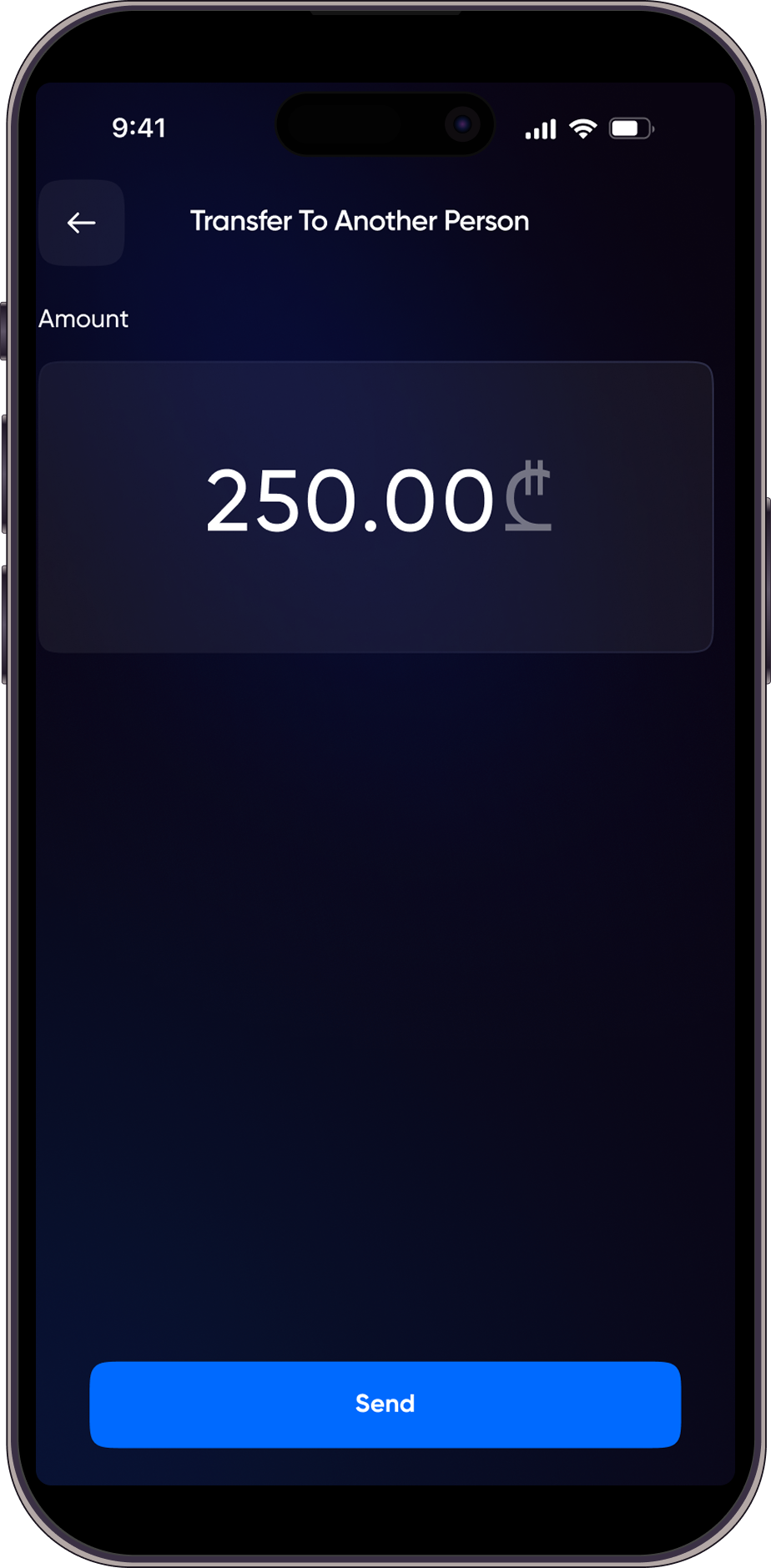
Task: Send the transfer
Action: (385, 1404)
